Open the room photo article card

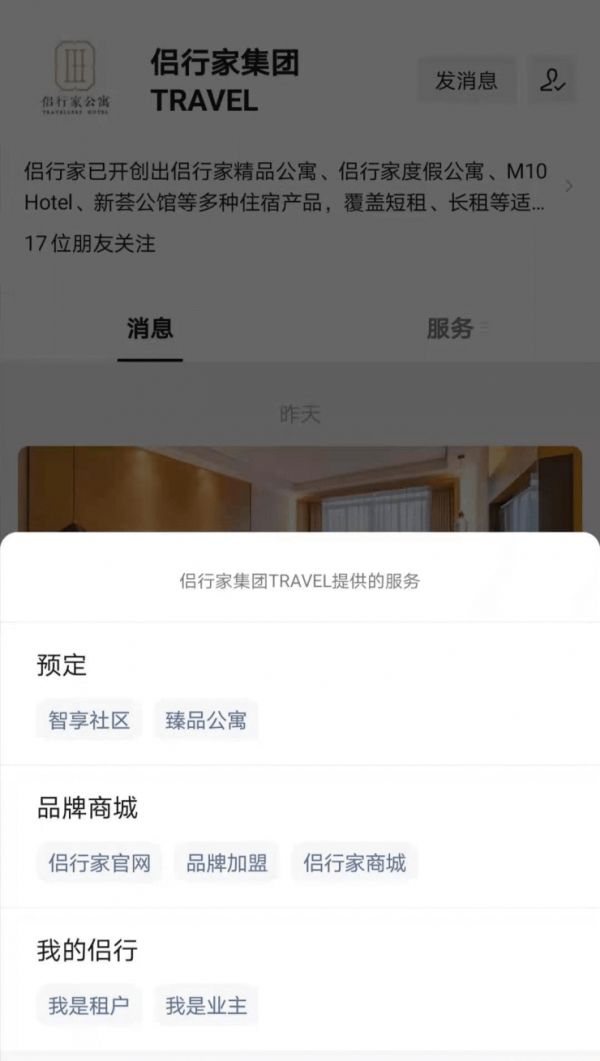(300, 490)
